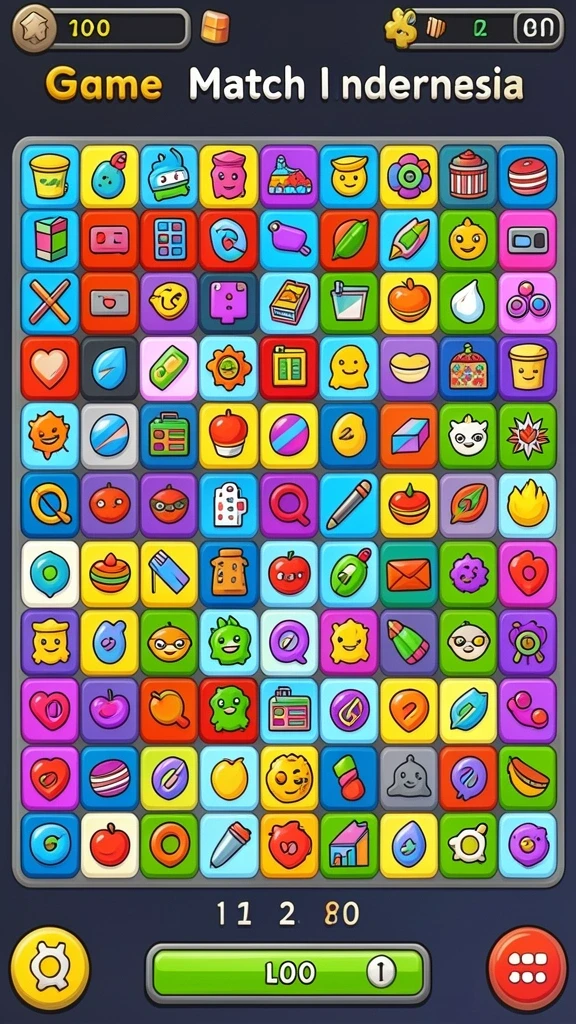The image size is (576, 1024).
Task: Select the yellow flame tile
Action: tap(528, 505)
